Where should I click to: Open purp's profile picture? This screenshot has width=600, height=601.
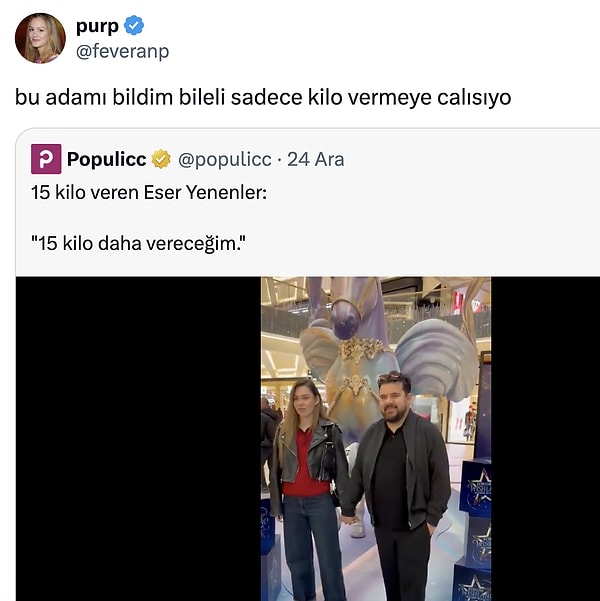(x=40, y=38)
